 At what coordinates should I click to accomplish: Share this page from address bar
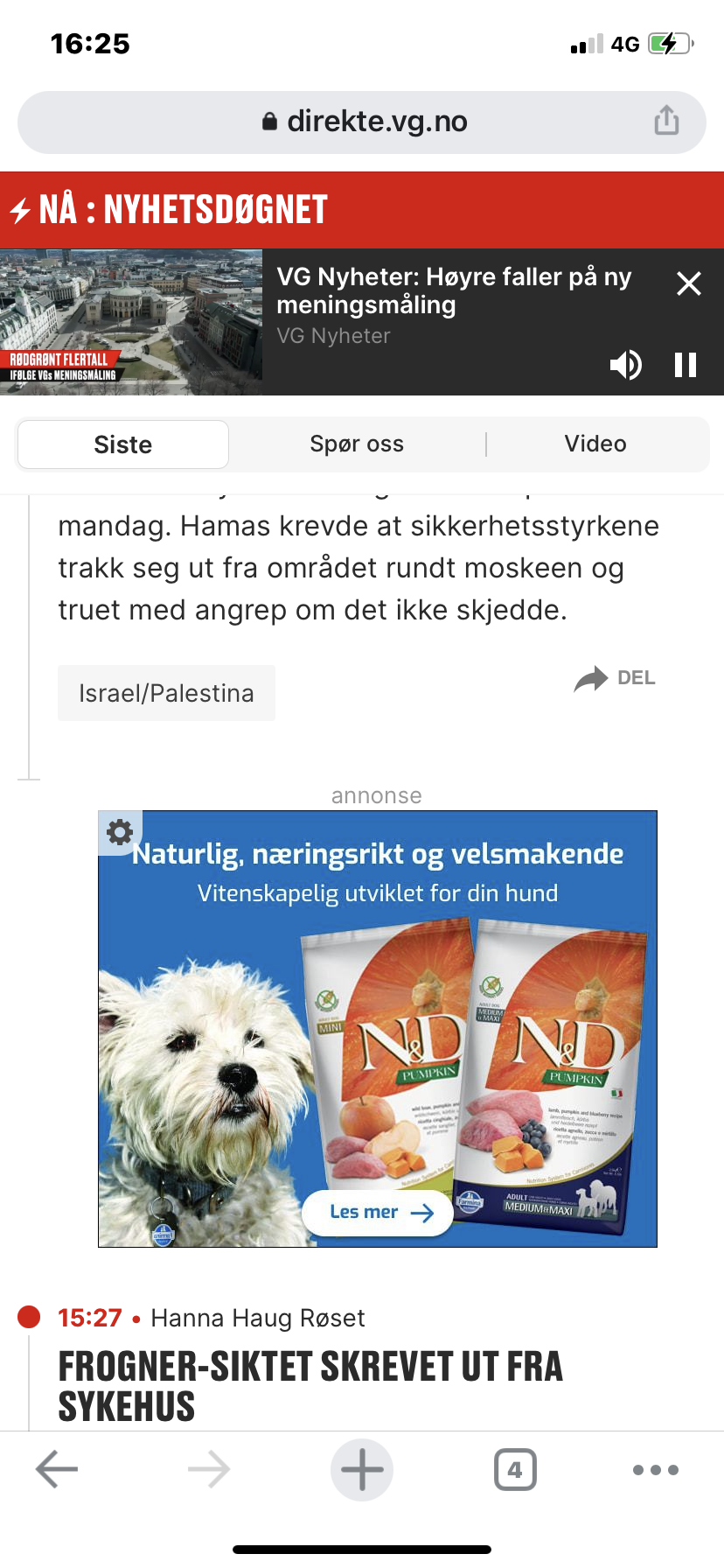tap(666, 120)
